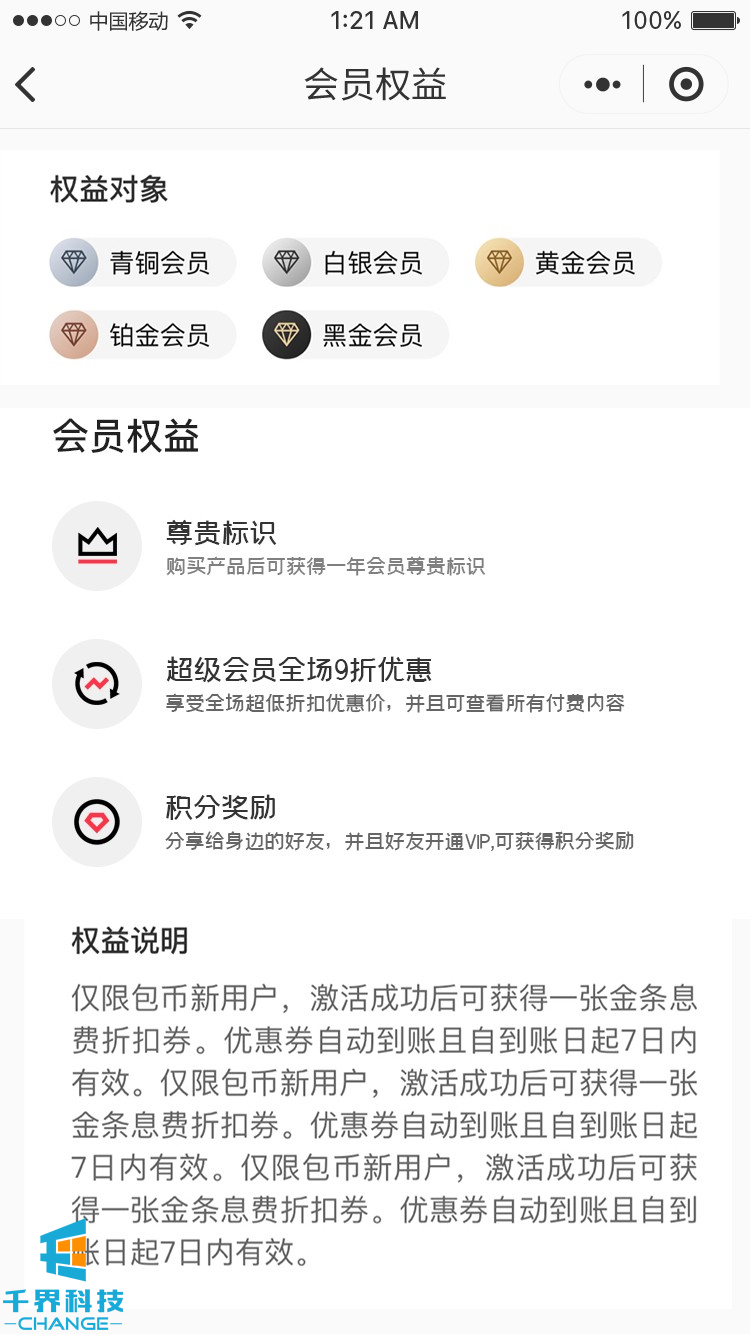This screenshot has height=1334, width=750.
Task: Select the 白银会员 chip
Action: 356,263
